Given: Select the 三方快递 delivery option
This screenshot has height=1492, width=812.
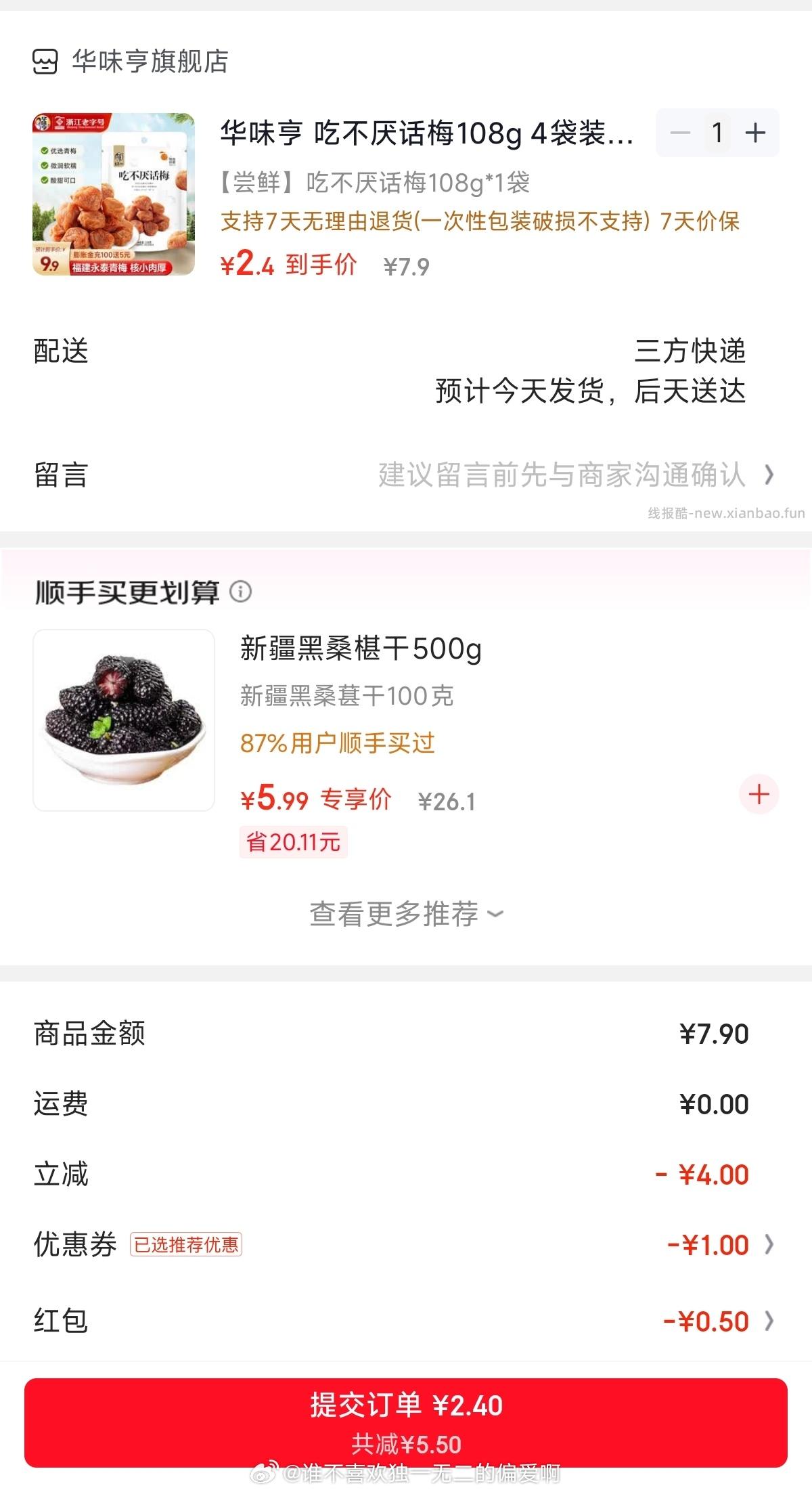Looking at the screenshot, I should pyautogui.click(x=692, y=351).
